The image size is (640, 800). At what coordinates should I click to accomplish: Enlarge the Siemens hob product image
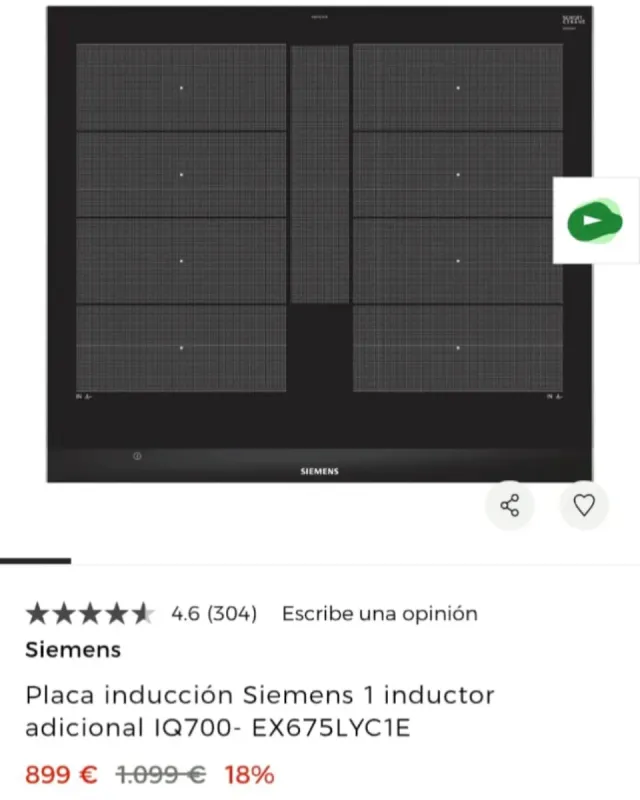click(319, 245)
